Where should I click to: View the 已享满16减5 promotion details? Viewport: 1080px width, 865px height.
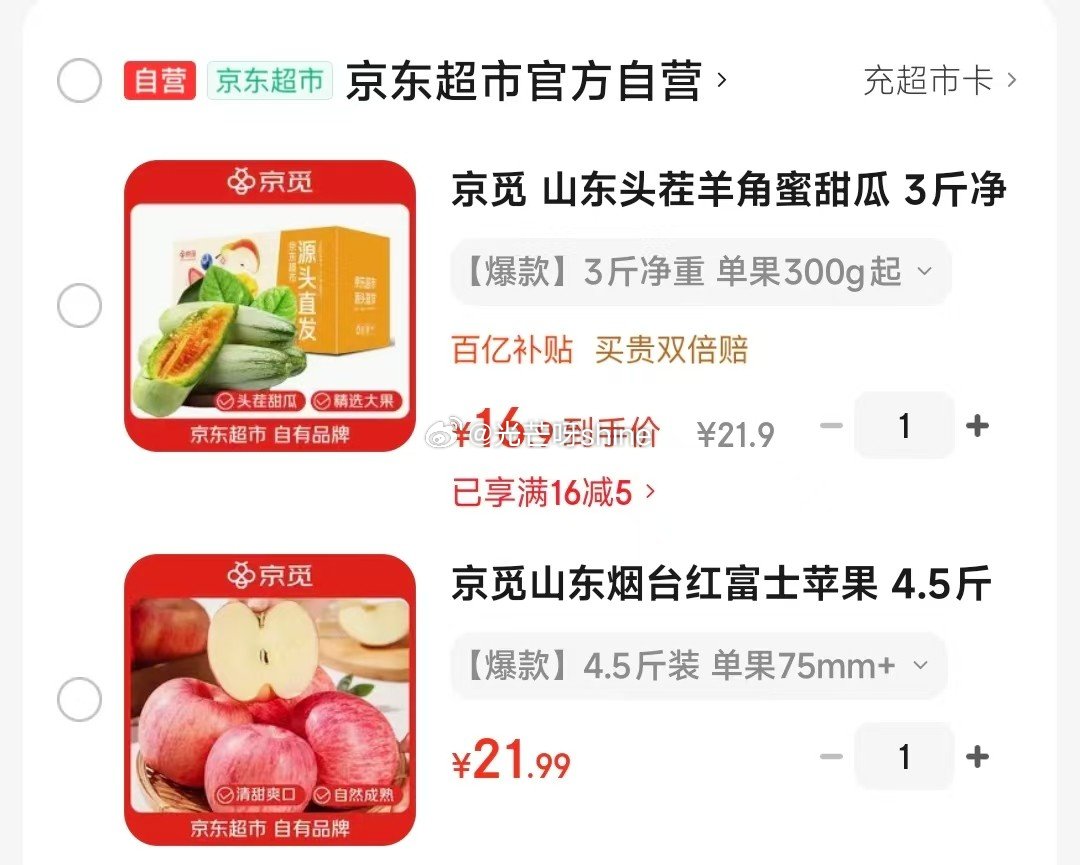tap(555, 492)
